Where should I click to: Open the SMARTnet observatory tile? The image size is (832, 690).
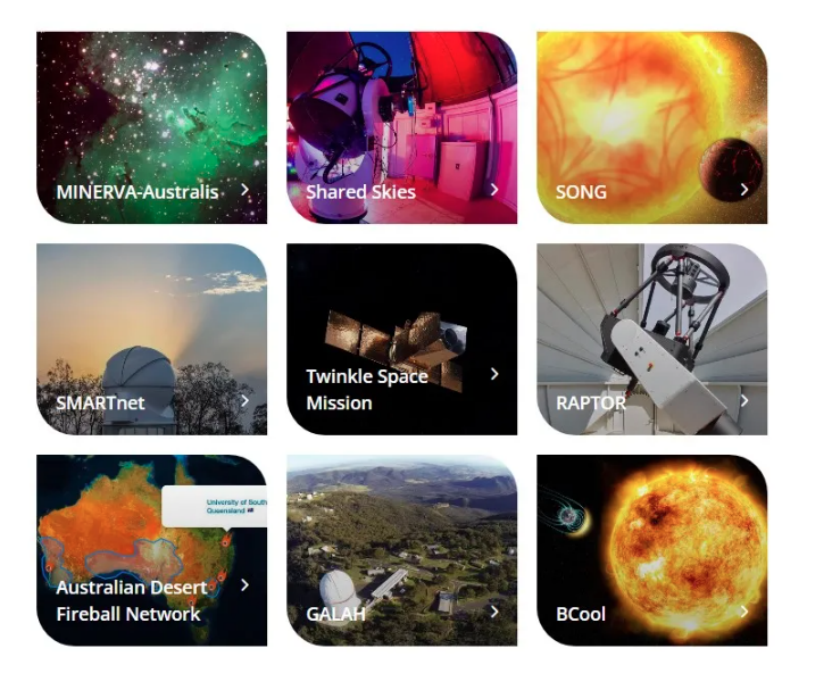click(152, 339)
